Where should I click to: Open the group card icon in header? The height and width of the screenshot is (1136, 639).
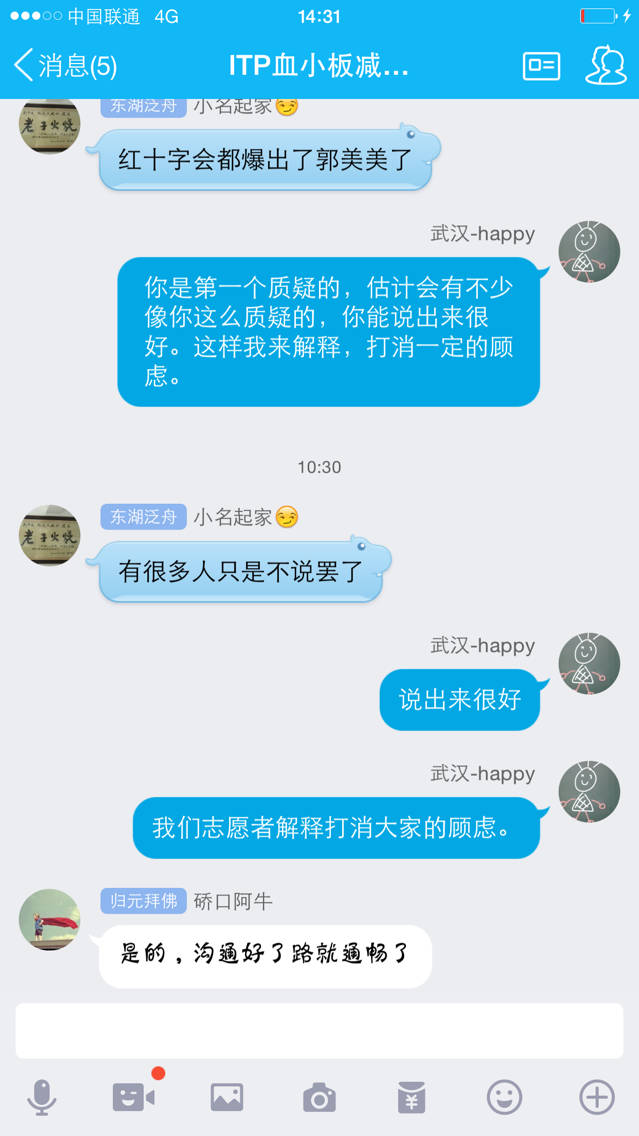[541, 66]
